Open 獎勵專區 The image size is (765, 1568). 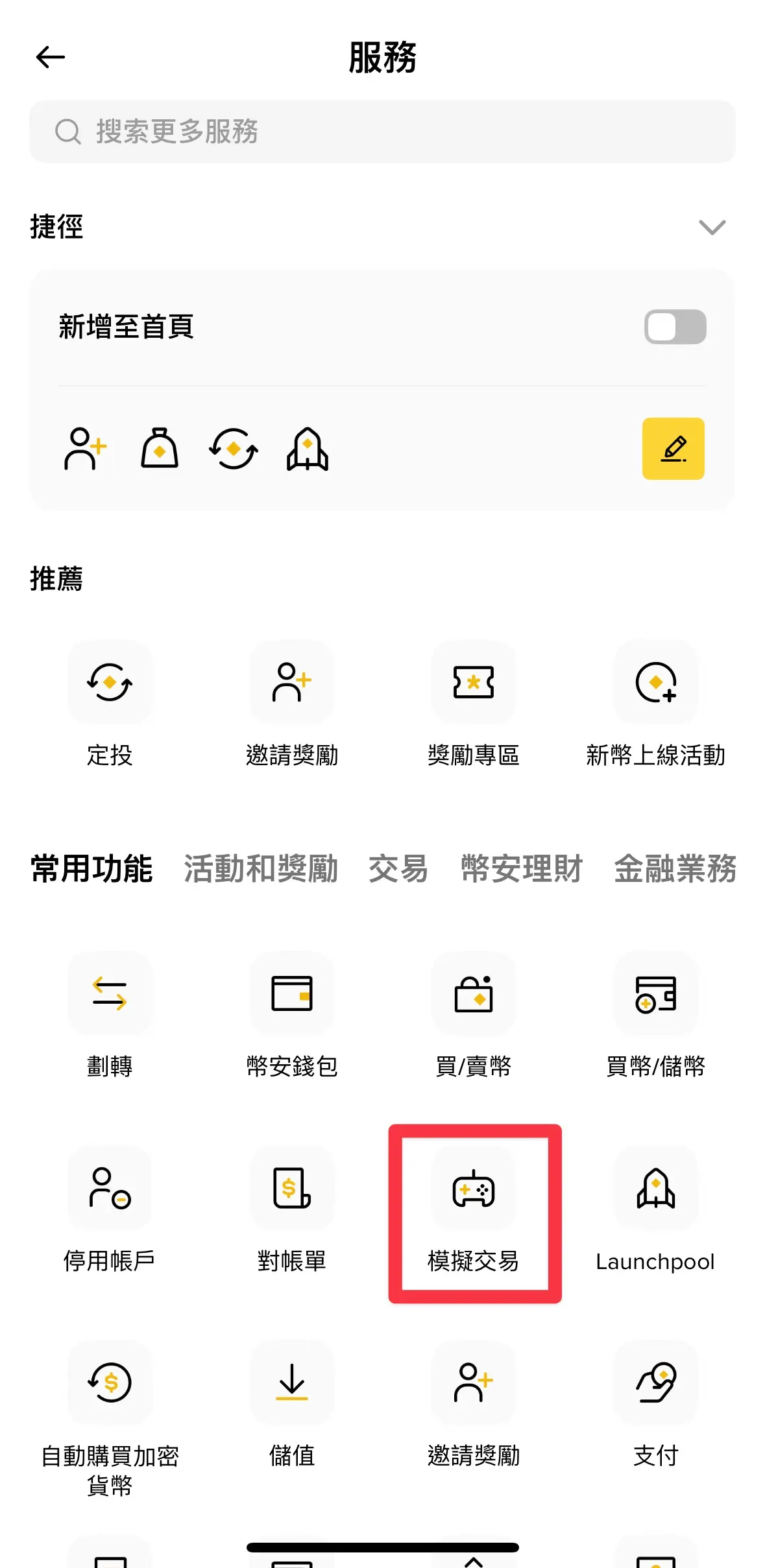(473, 683)
